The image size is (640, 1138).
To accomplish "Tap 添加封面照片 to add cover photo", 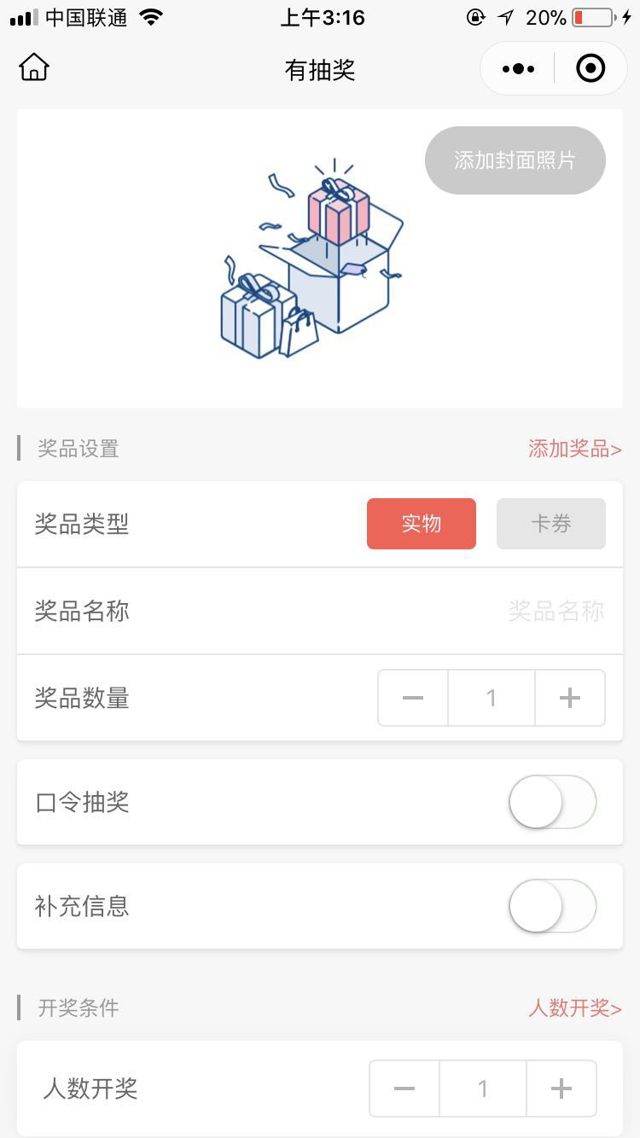I will [x=515, y=160].
